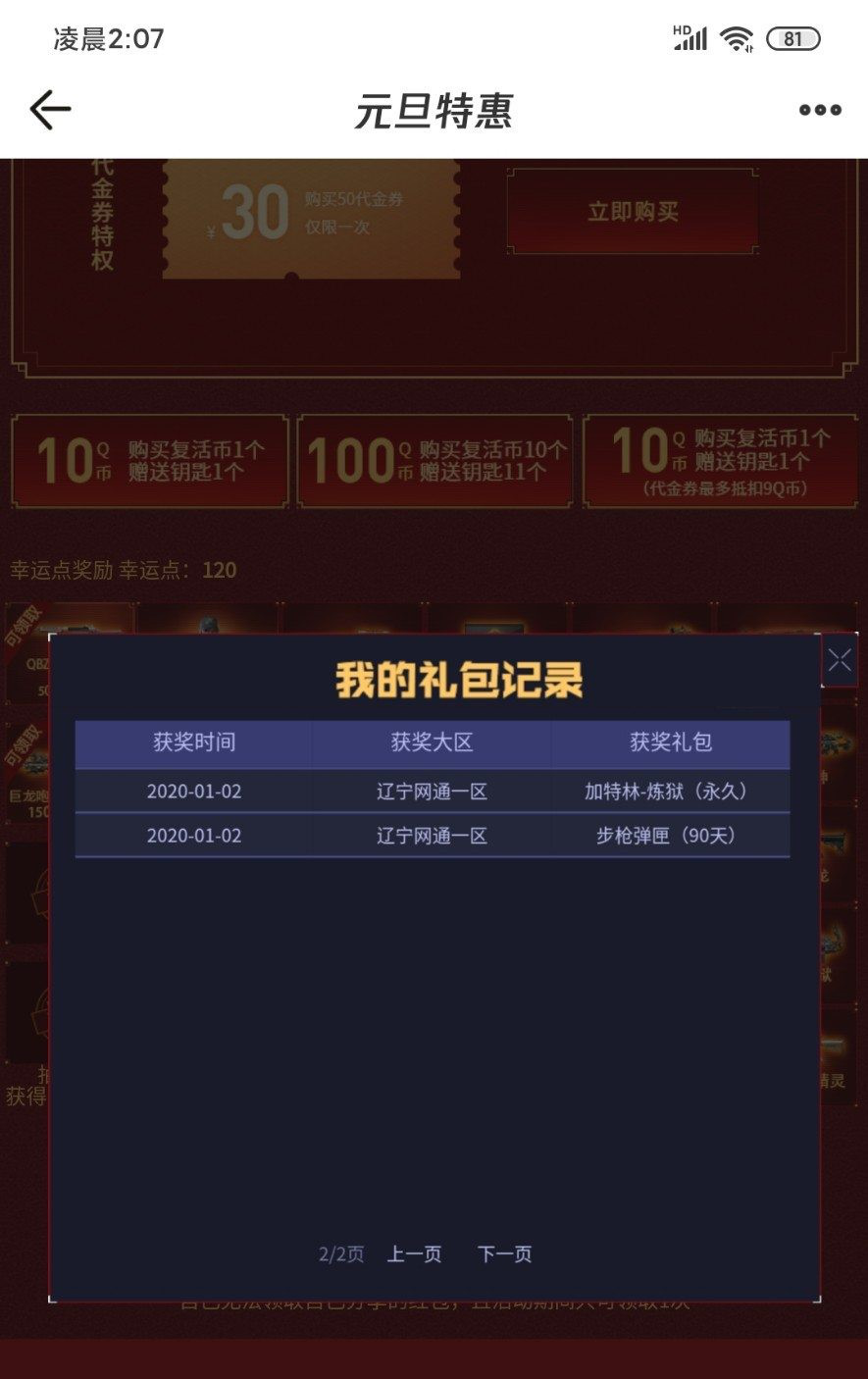This screenshot has height=1379, width=868.
Task: Go to previous page via 上一页
Action: 413,1253
